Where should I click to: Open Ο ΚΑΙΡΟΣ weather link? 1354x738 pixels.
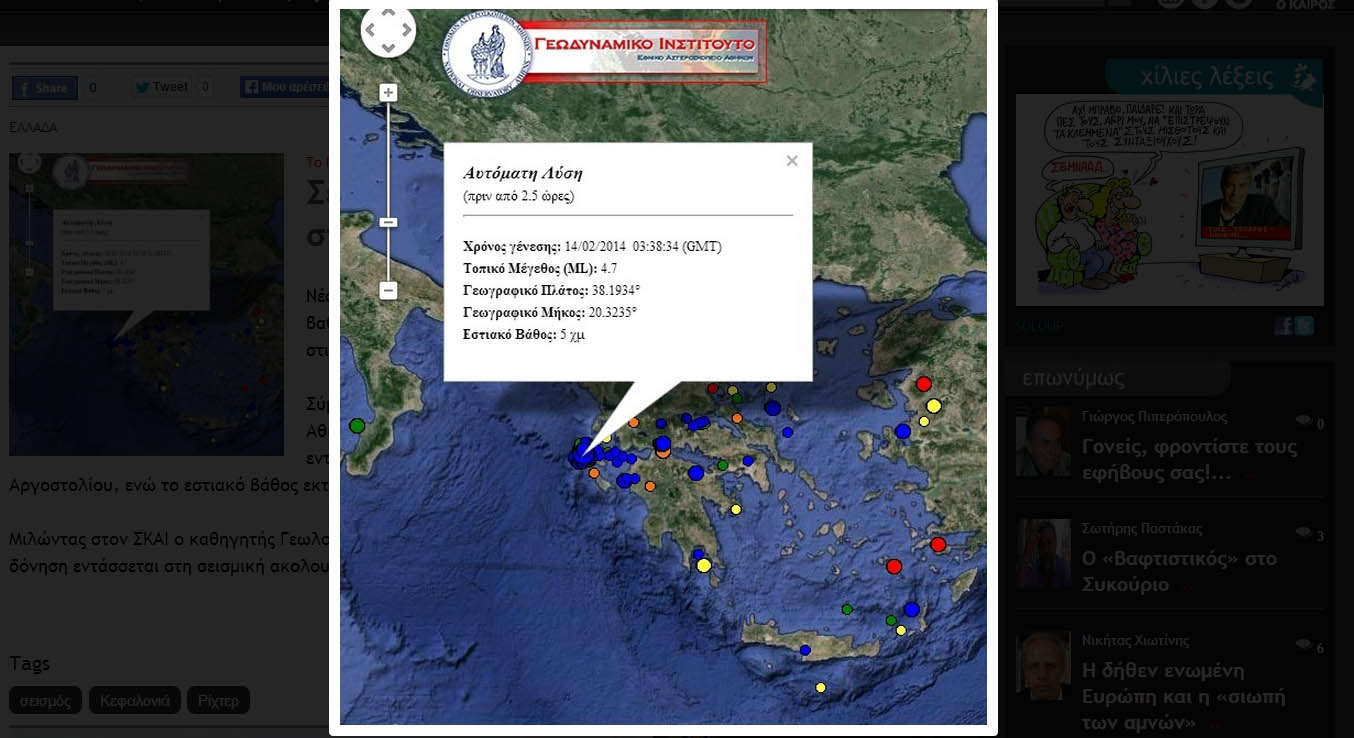pos(1306,5)
